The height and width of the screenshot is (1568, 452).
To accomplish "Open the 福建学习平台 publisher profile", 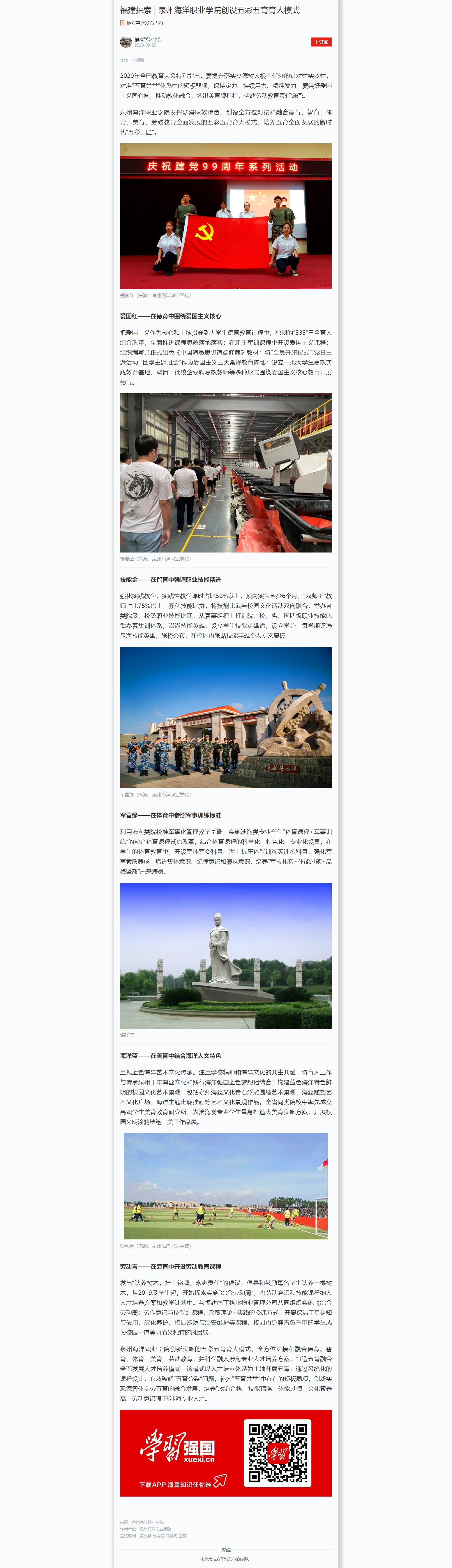I will coord(148,40).
